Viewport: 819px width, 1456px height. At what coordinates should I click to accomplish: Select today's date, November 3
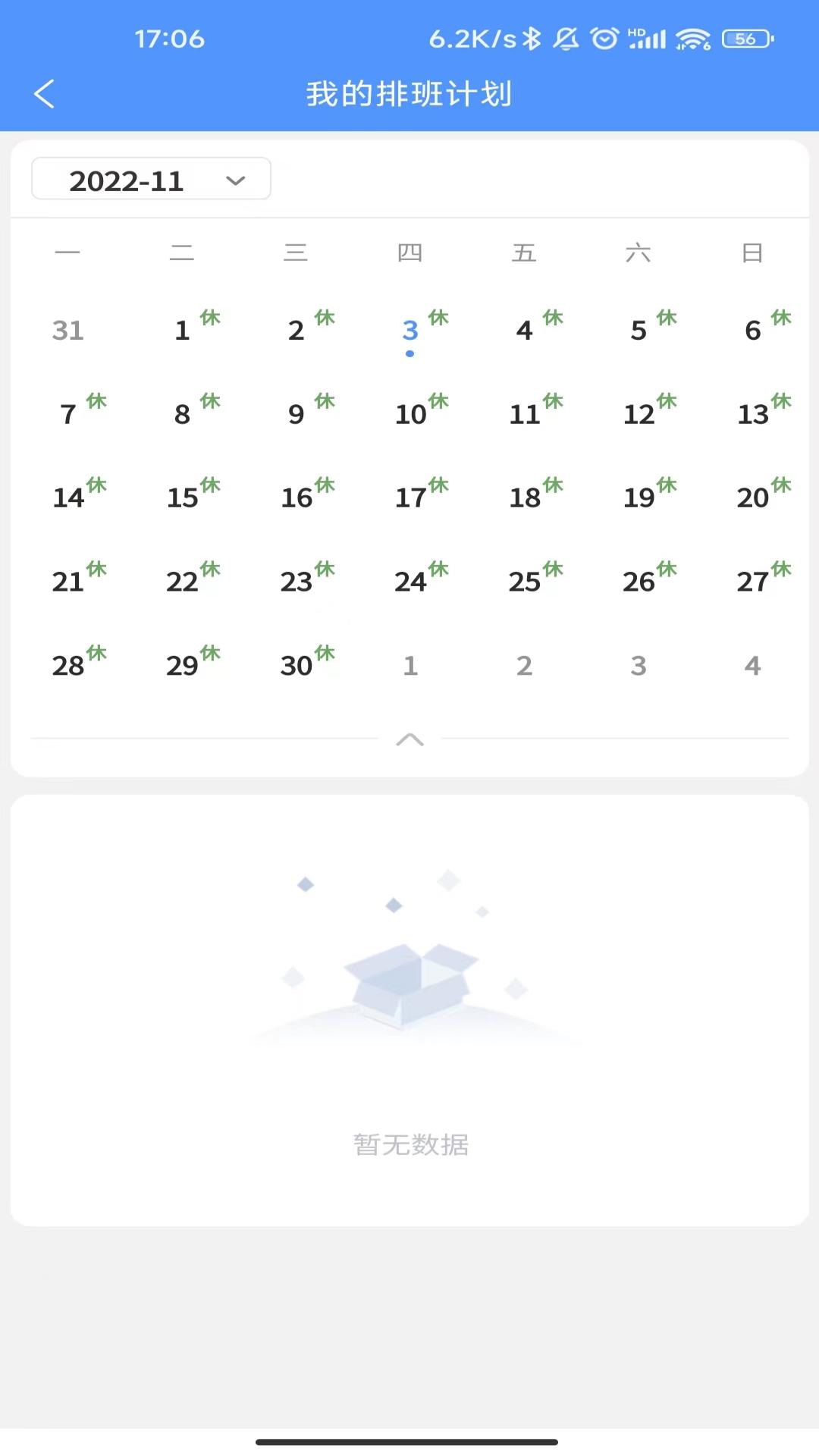pos(410,331)
